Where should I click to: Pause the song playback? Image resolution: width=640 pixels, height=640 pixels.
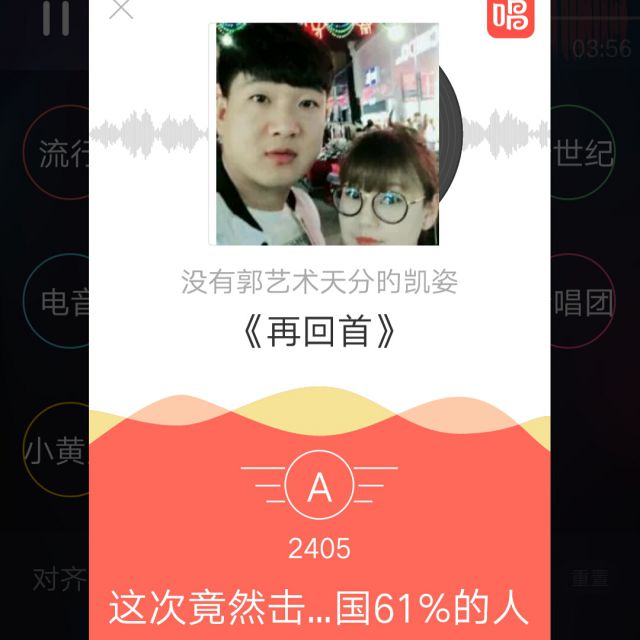coord(56,16)
